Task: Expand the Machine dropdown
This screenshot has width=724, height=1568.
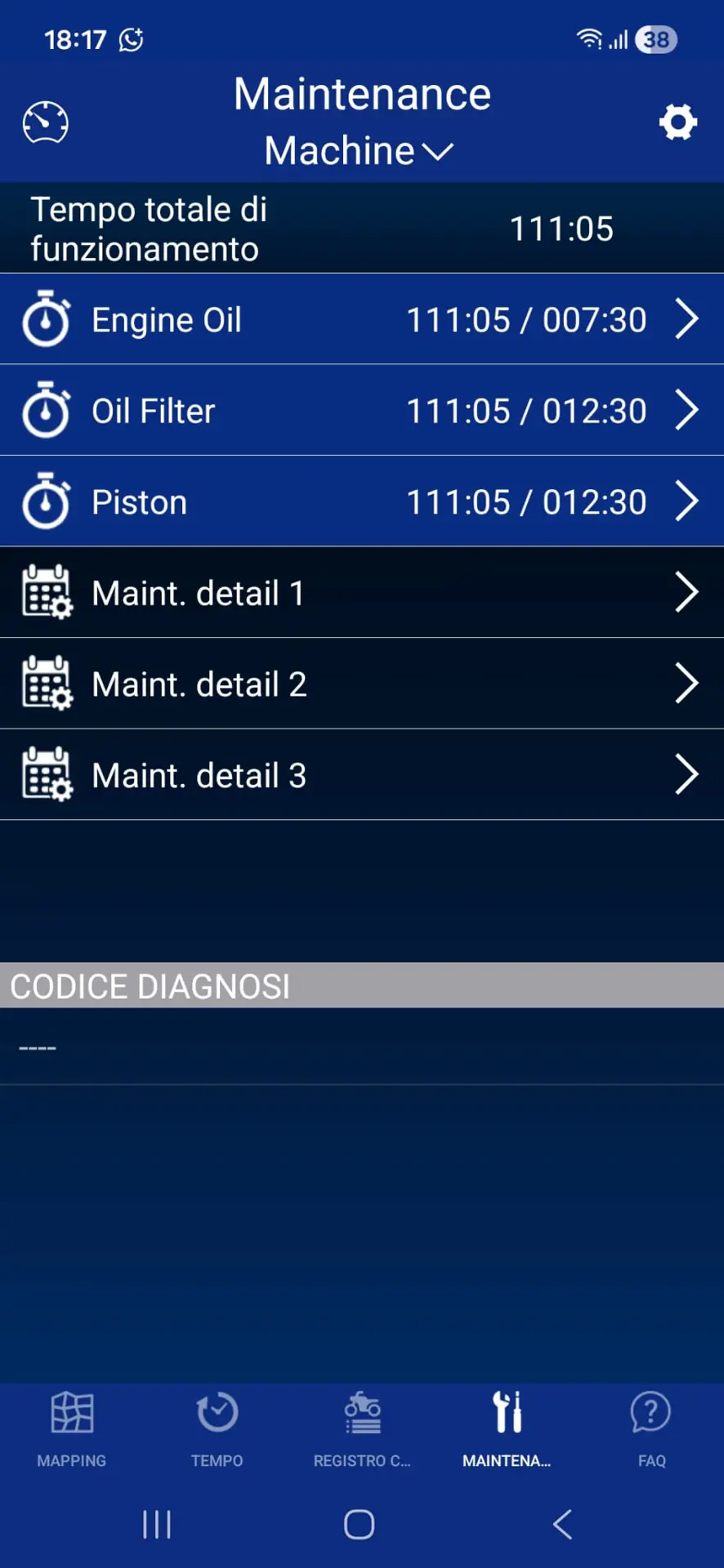Action: [360, 151]
